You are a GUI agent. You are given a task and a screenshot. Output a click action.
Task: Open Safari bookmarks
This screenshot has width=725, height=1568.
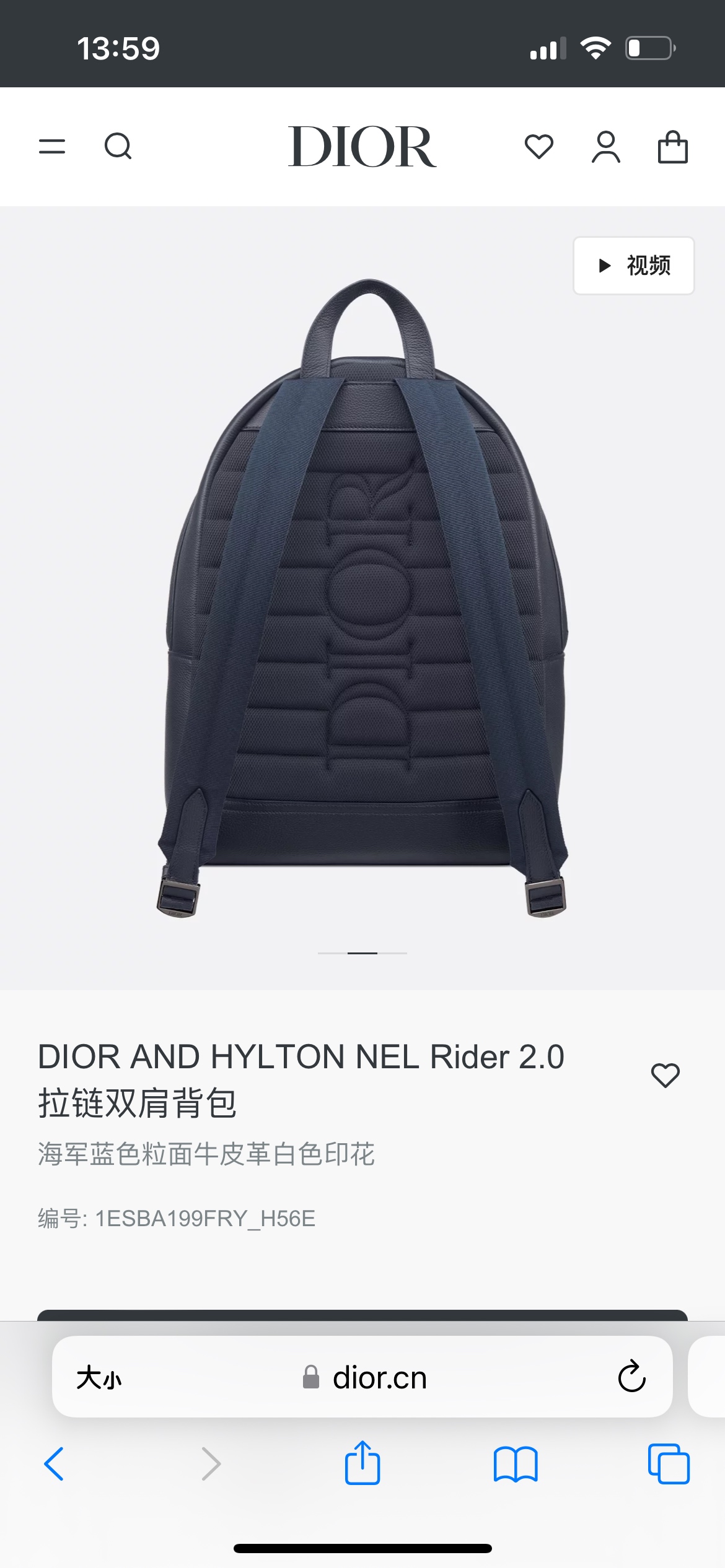pos(516,1464)
